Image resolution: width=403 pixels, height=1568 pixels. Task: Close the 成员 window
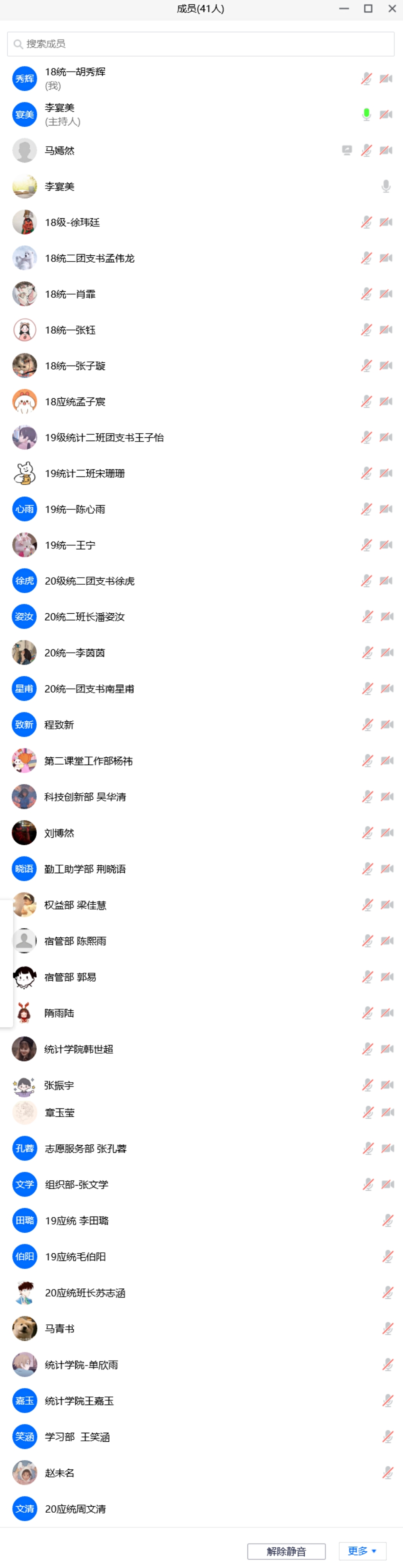392,8
